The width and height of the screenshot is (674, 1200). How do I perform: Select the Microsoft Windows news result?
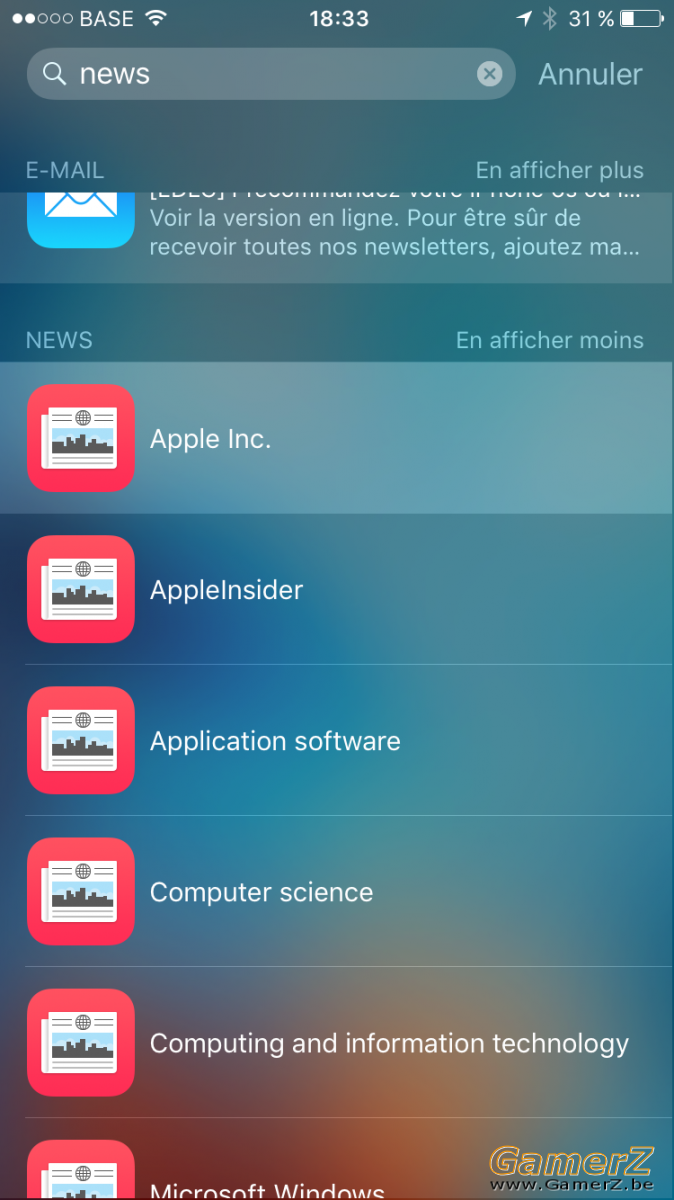(337, 1160)
